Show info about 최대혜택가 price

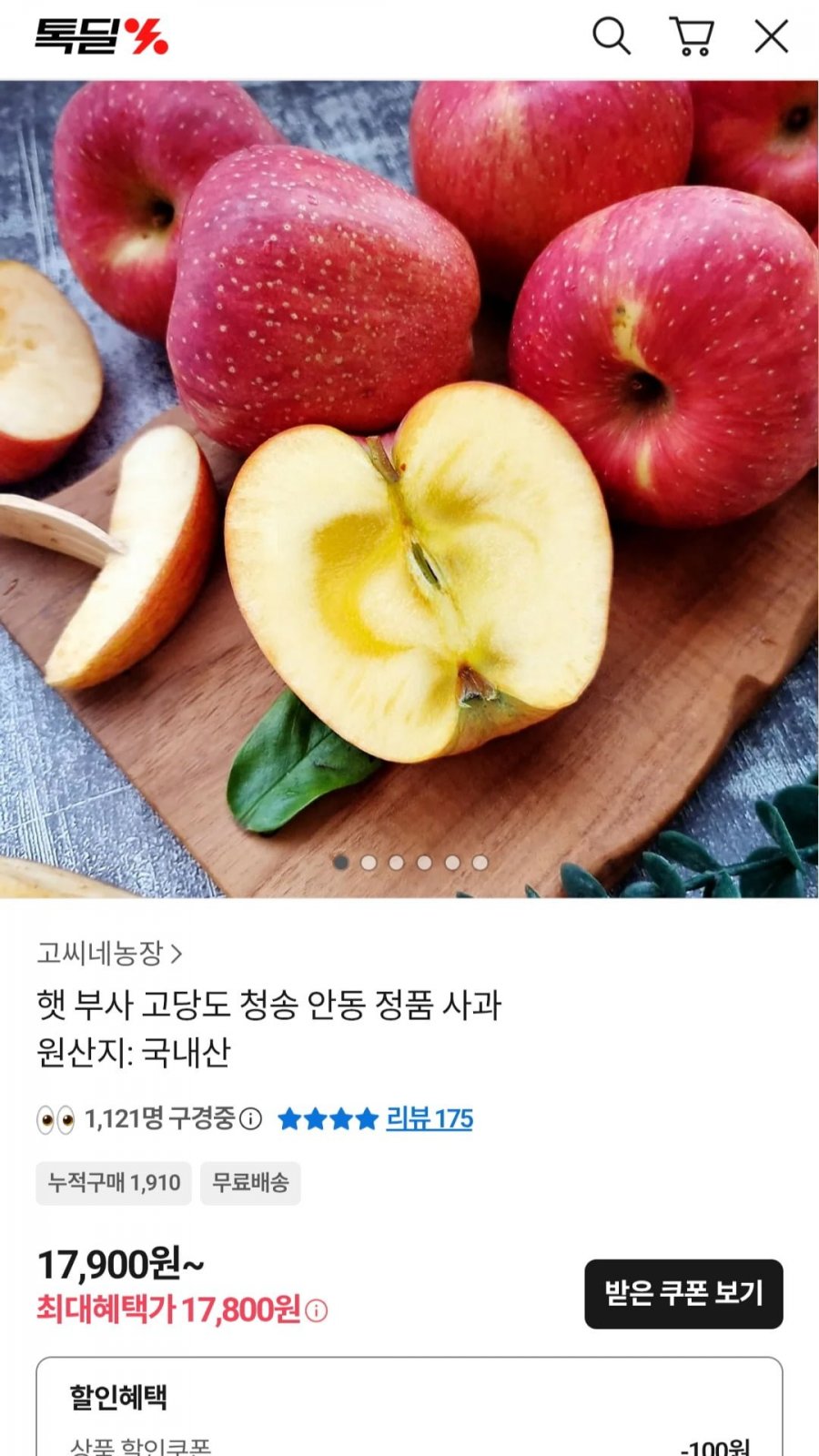click(316, 1311)
